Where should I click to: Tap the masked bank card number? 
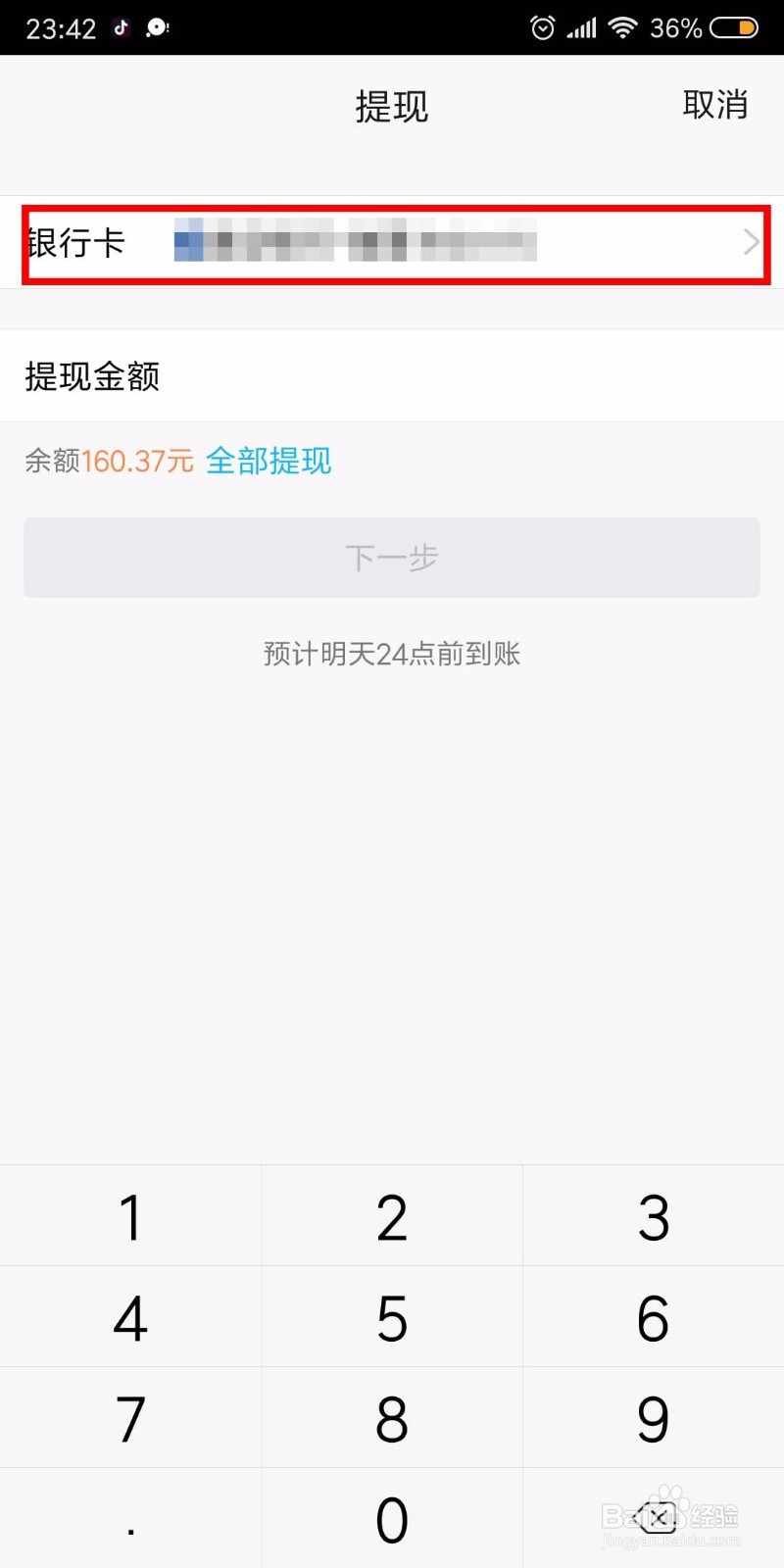coord(356,242)
